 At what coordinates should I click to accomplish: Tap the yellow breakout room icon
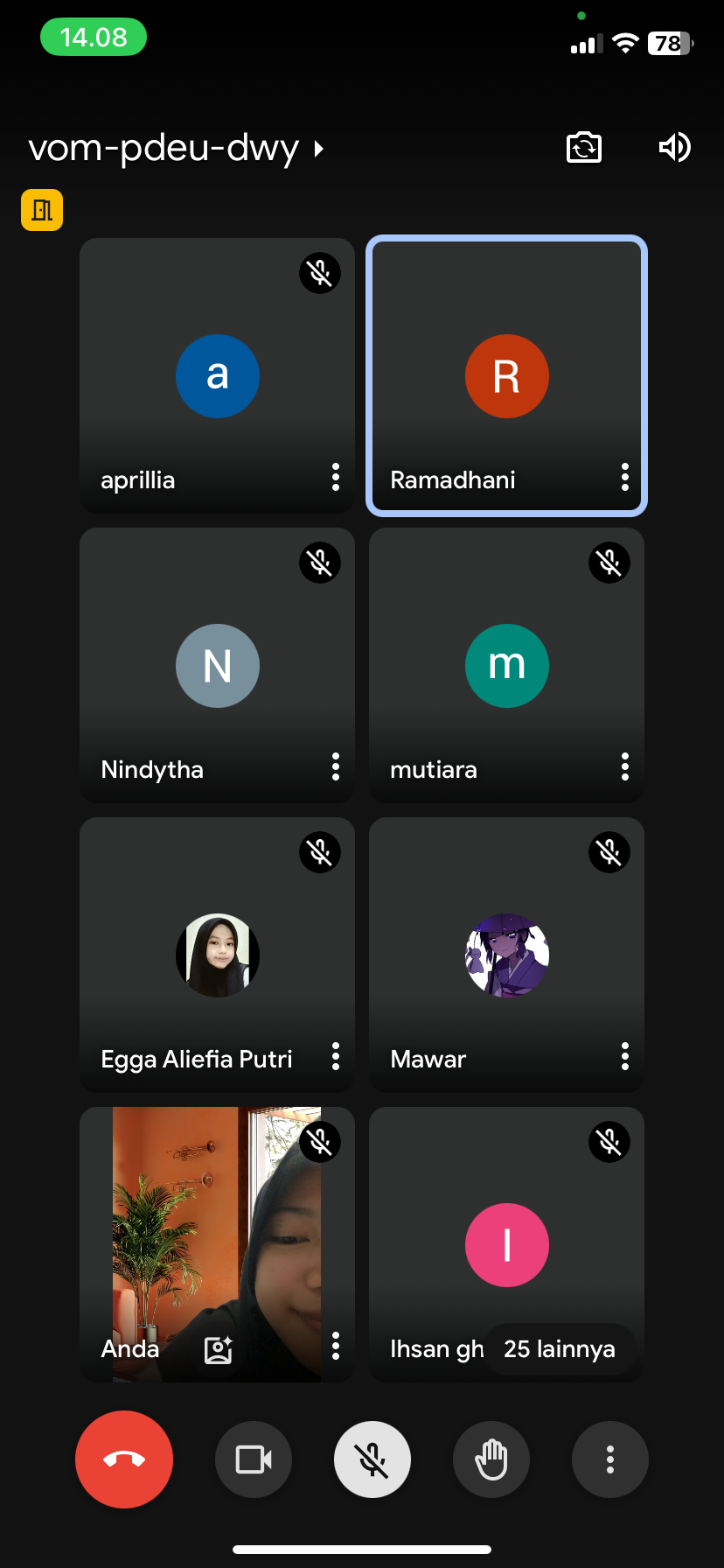pos(42,210)
